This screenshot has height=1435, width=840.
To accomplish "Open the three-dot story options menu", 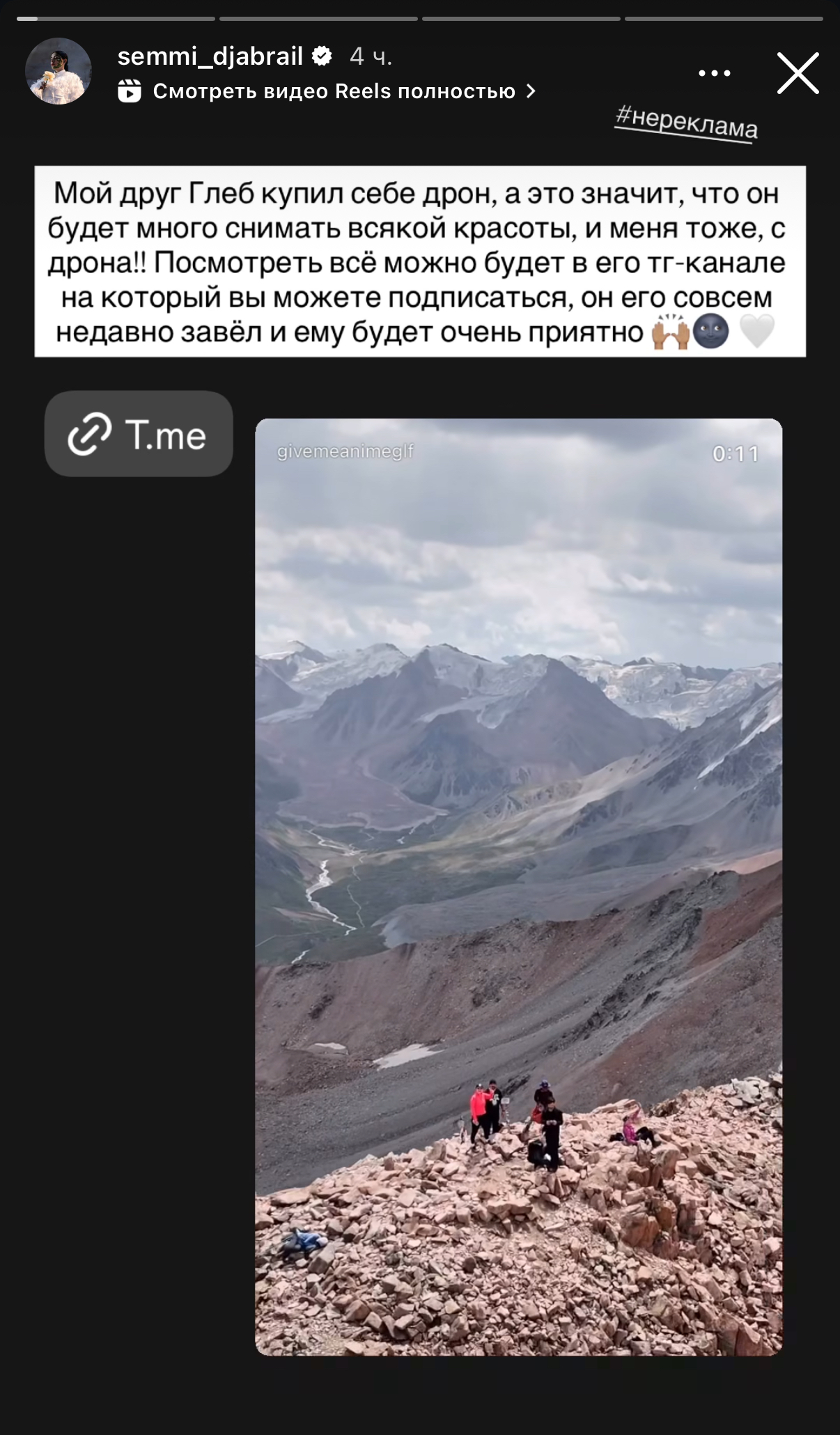I will coord(714,73).
